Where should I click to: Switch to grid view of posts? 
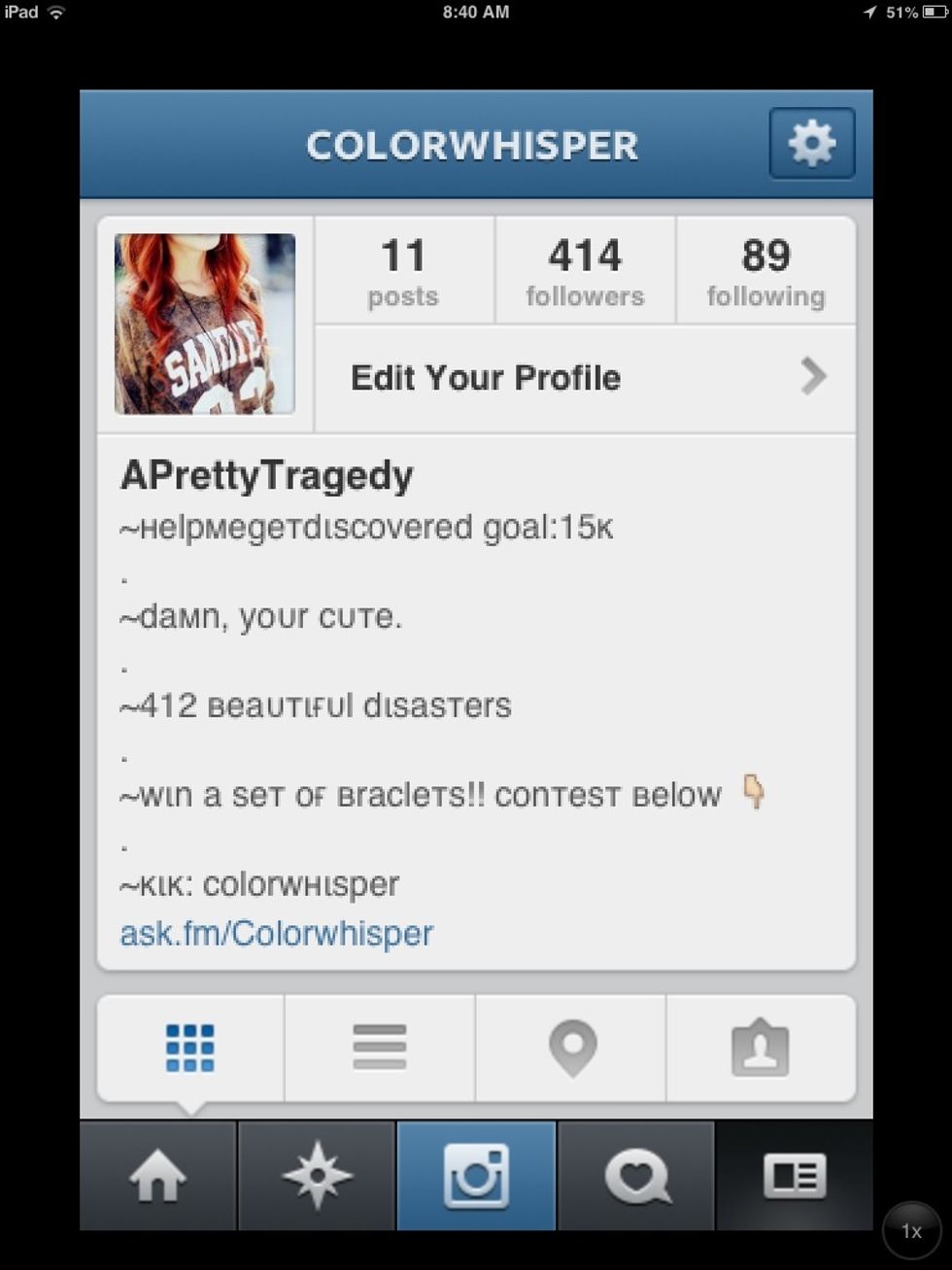190,1047
